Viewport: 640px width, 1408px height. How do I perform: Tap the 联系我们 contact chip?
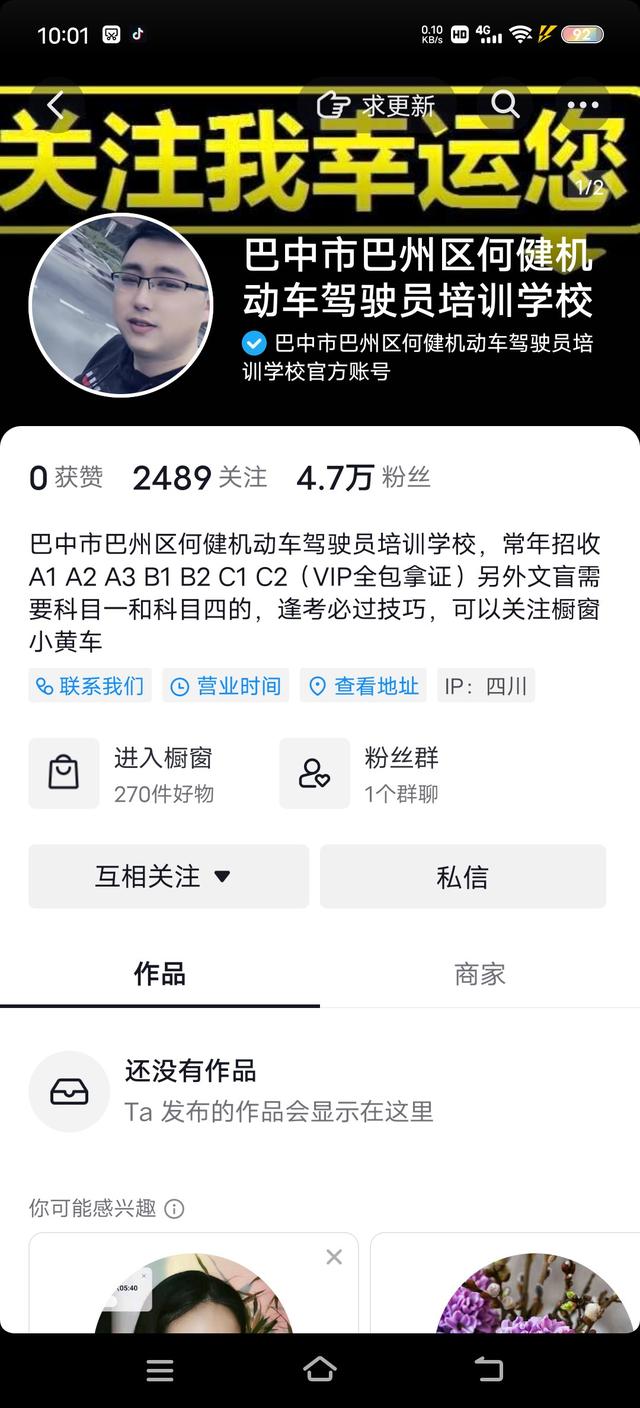90,686
